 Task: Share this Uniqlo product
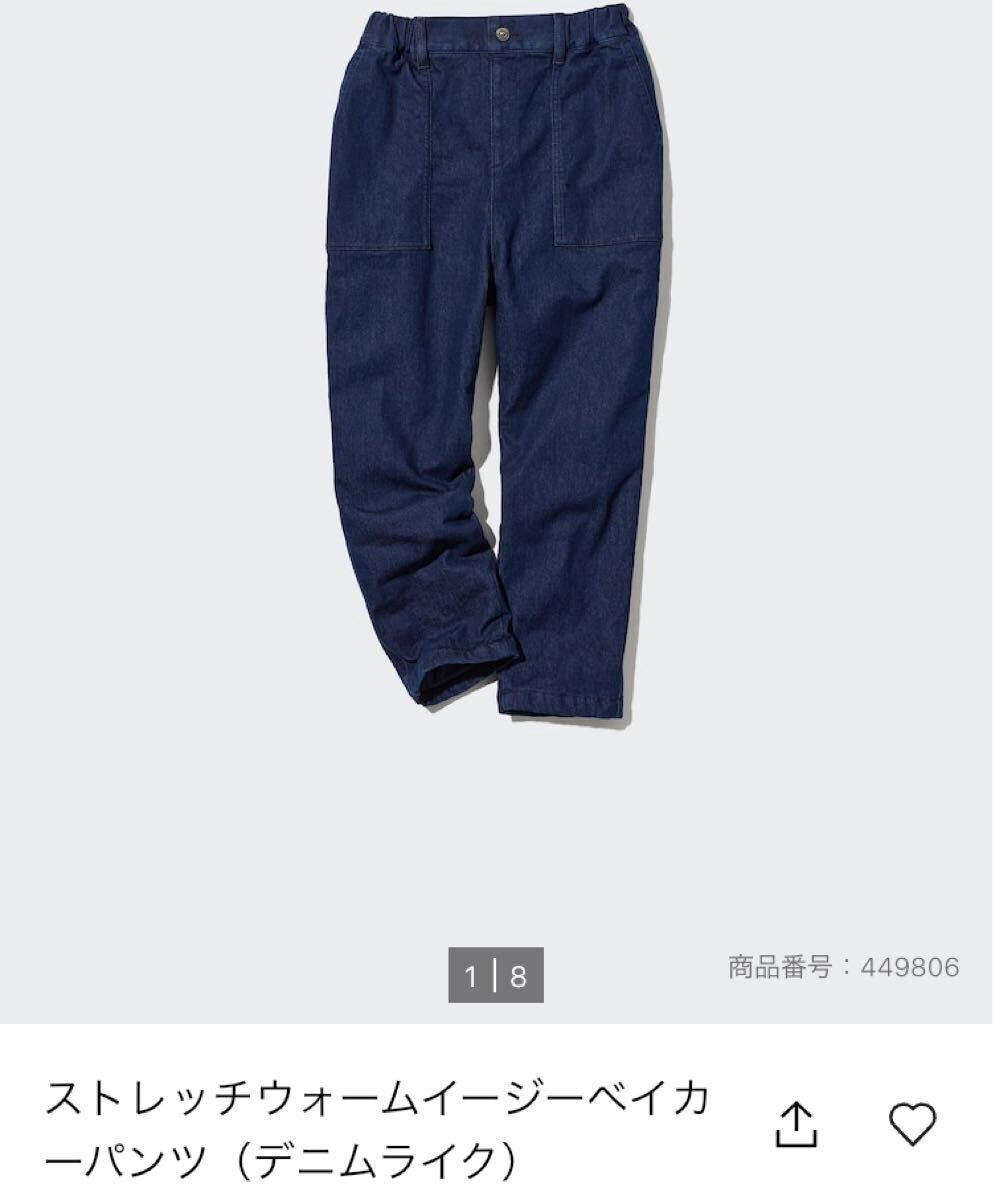tap(797, 1124)
